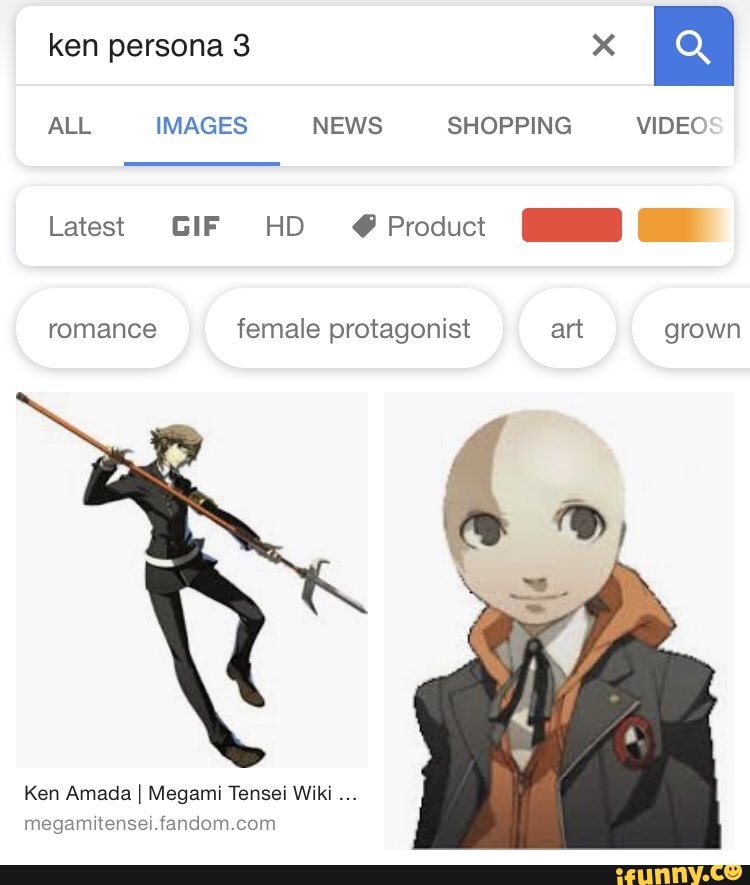The height and width of the screenshot is (885, 750).
Task: Switch to the ALL tab
Action: (69, 126)
